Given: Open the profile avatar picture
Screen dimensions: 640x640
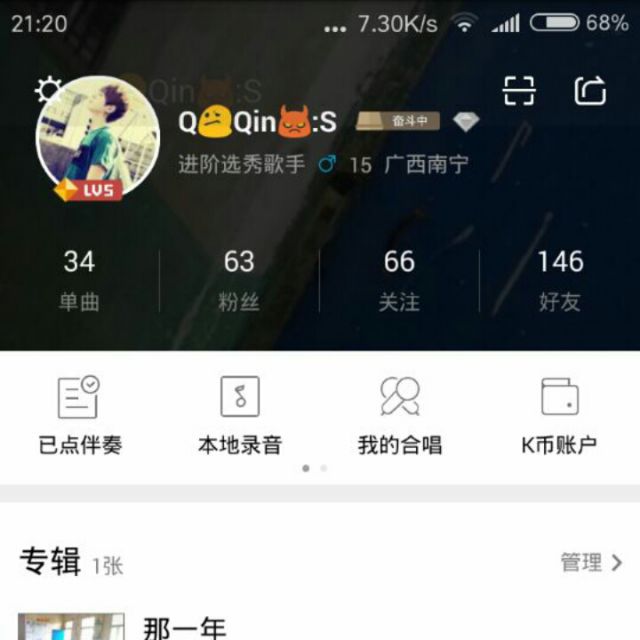Looking at the screenshot, I should click(97, 137).
